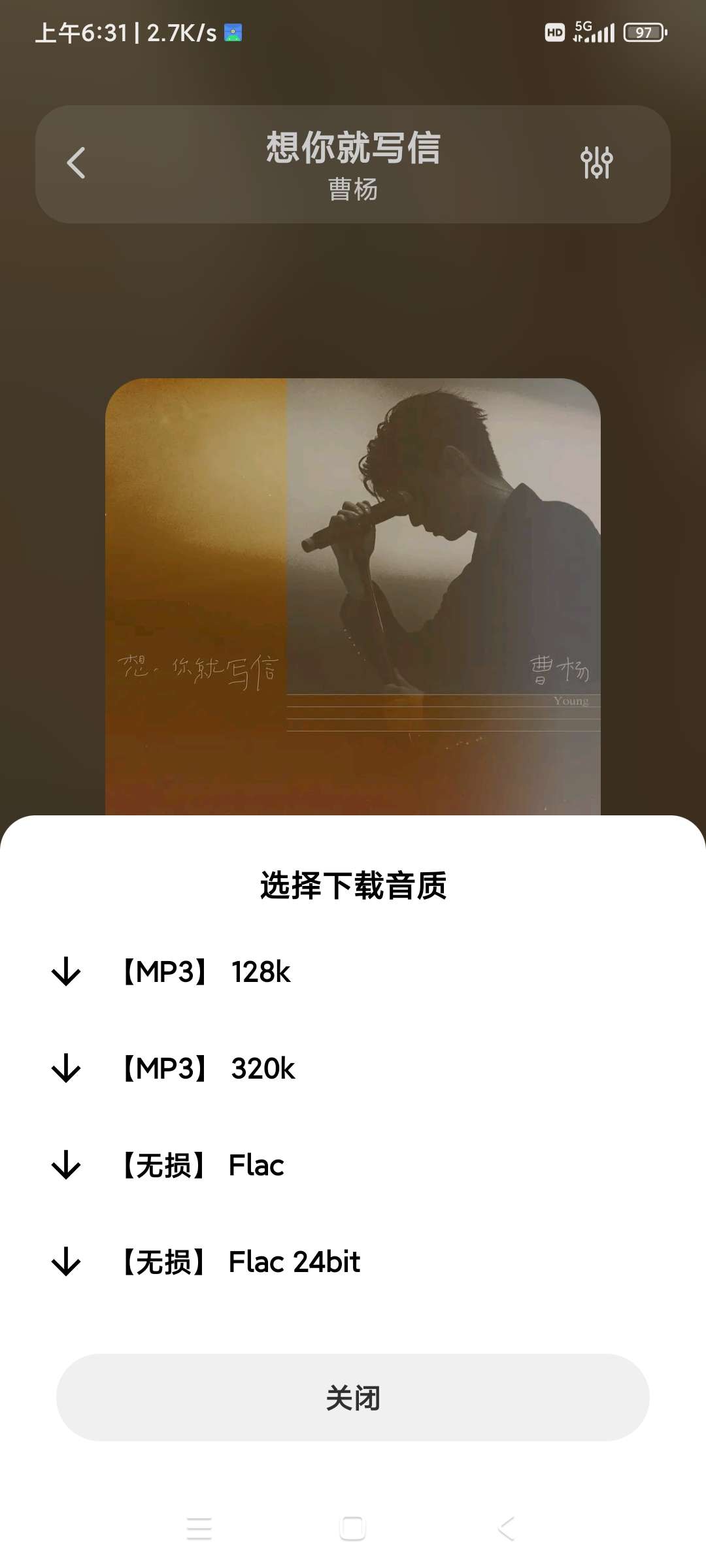Go back using the header arrow
Screen dimensions: 706x1568
pyautogui.click(x=76, y=163)
